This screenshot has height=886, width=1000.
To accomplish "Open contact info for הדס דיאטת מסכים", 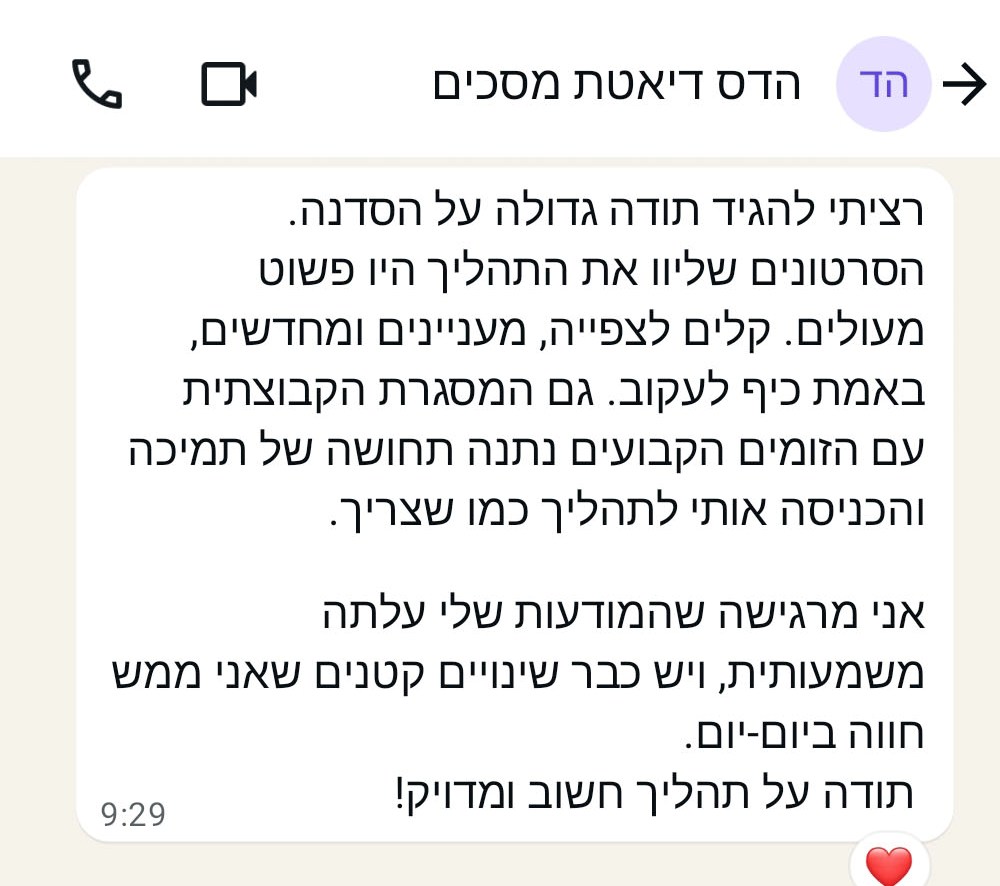I will [x=617, y=85].
